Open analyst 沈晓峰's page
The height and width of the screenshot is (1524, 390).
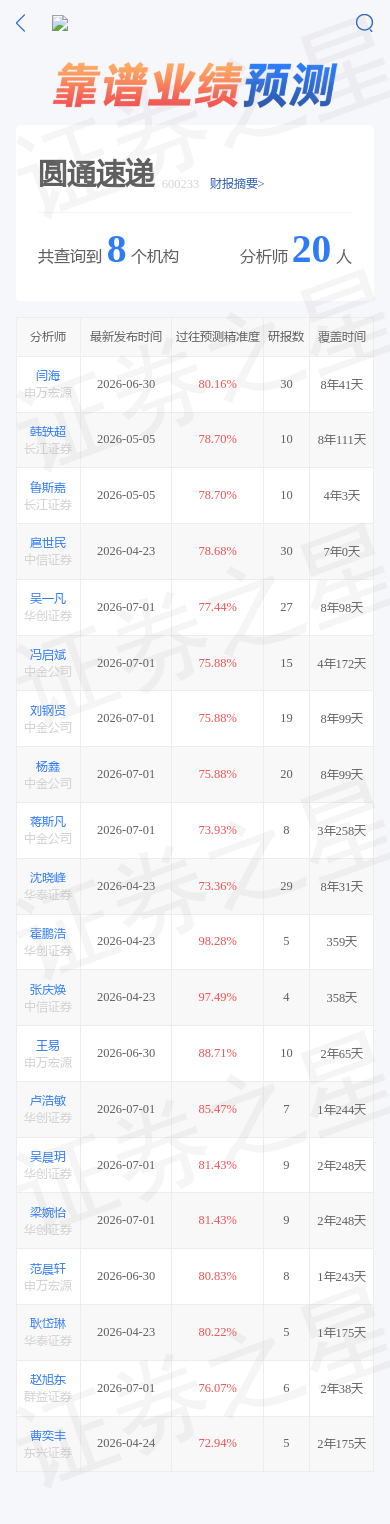click(48, 878)
